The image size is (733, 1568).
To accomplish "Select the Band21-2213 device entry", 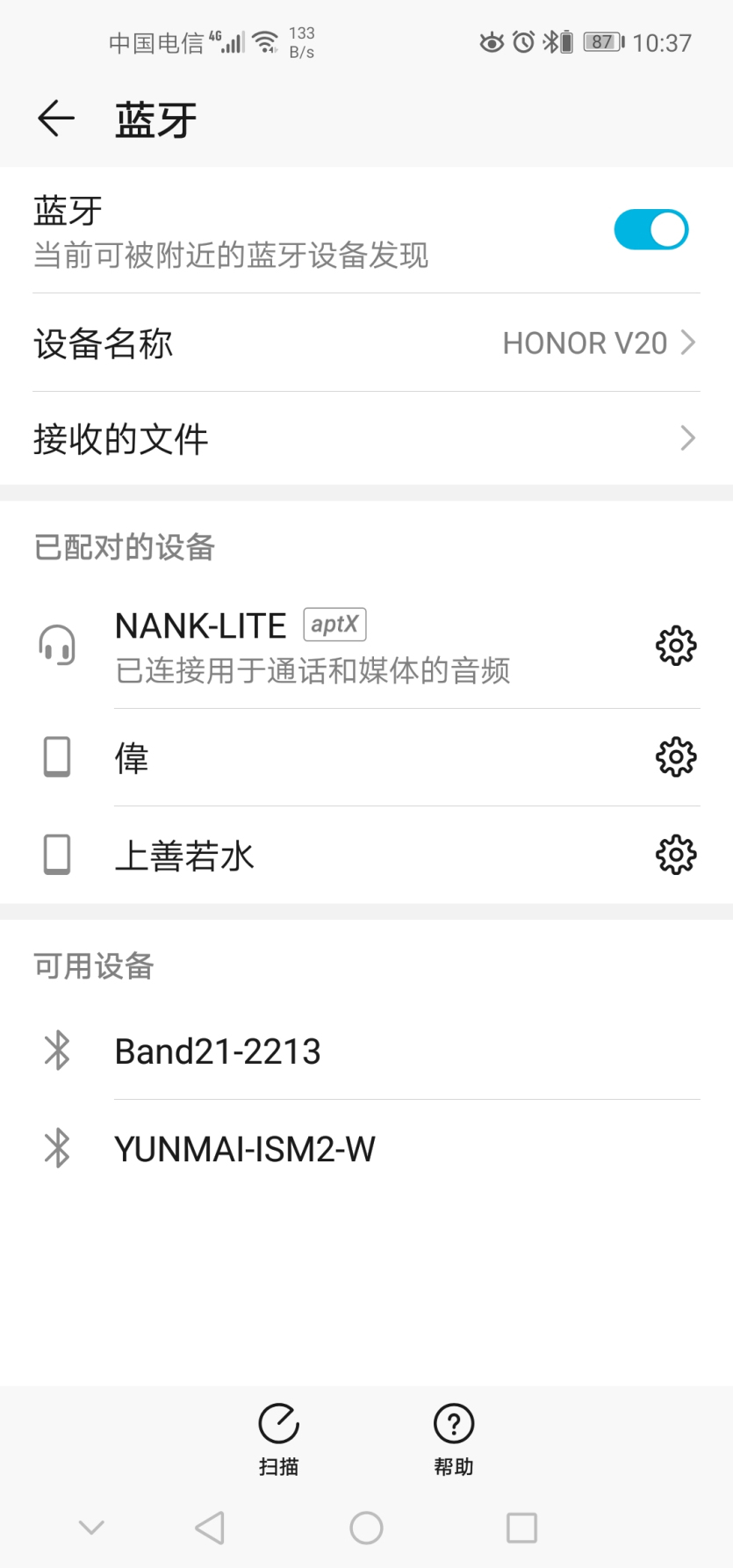I will 218,1051.
